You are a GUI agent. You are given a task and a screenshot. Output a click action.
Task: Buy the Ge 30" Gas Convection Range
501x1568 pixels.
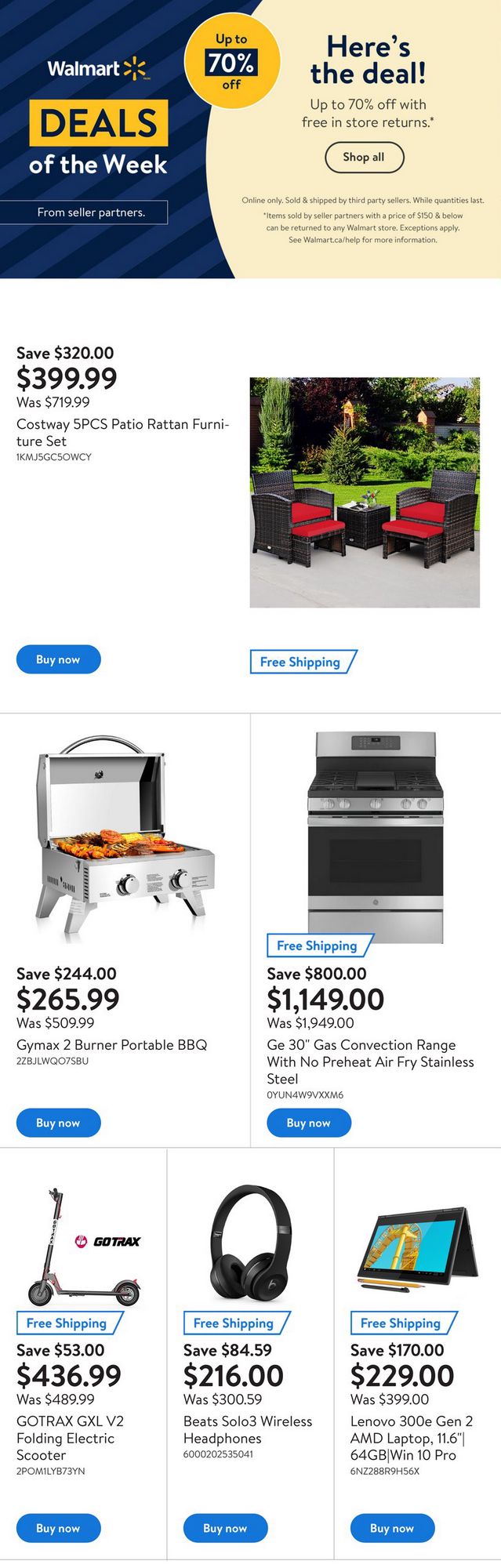point(309,1123)
